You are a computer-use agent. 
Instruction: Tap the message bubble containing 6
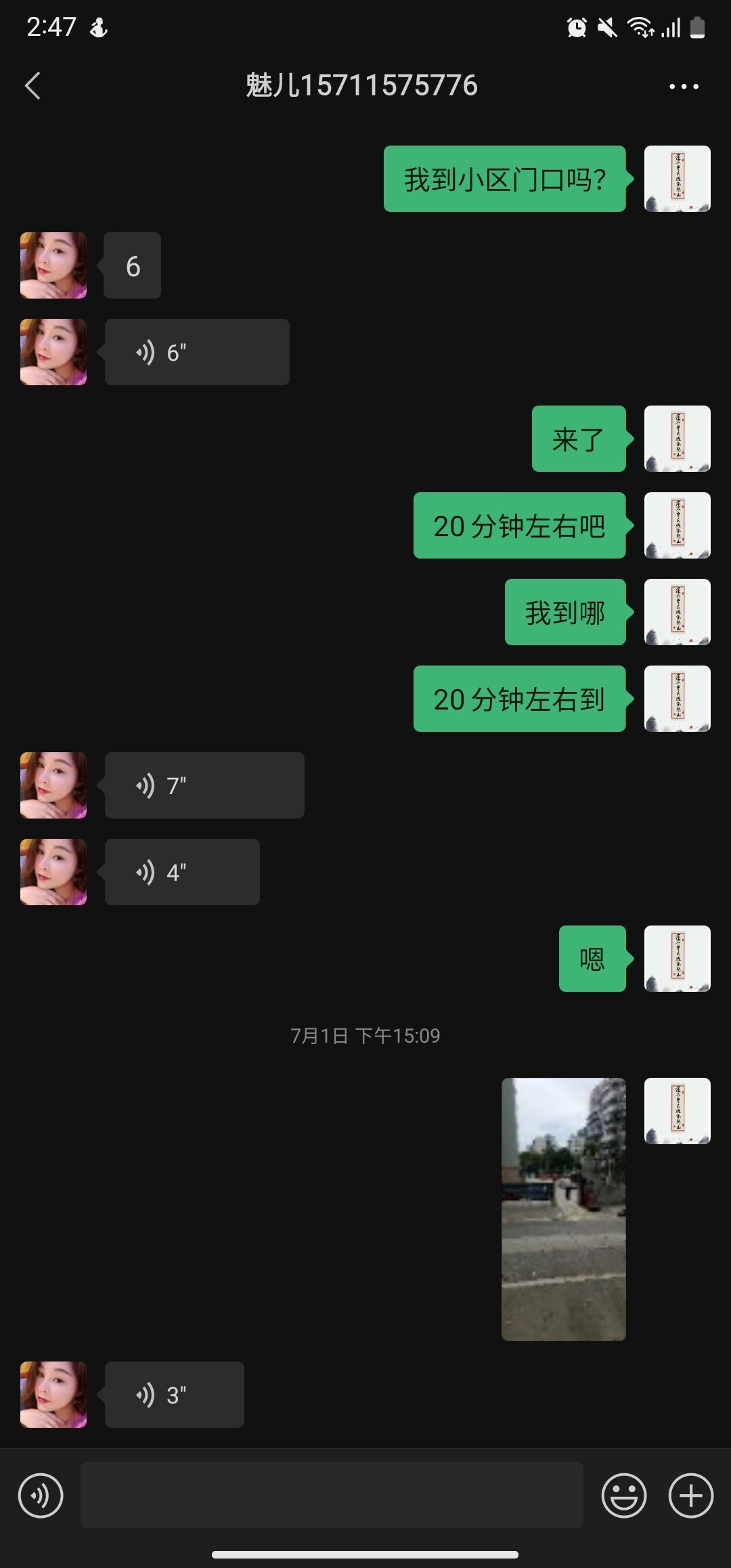pyautogui.click(x=131, y=265)
